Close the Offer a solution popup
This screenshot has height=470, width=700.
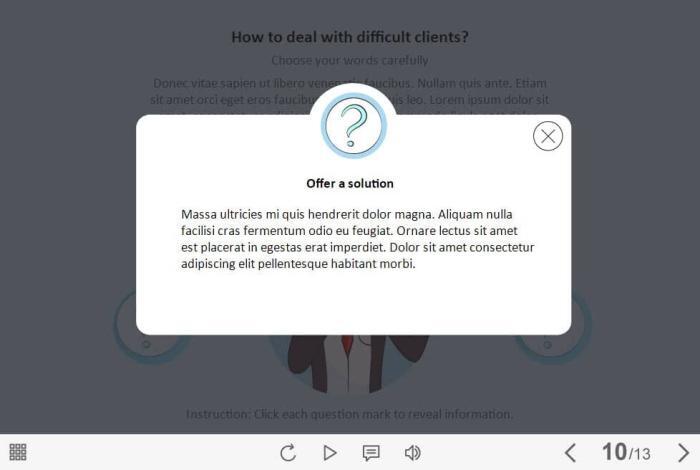point(548,136)
